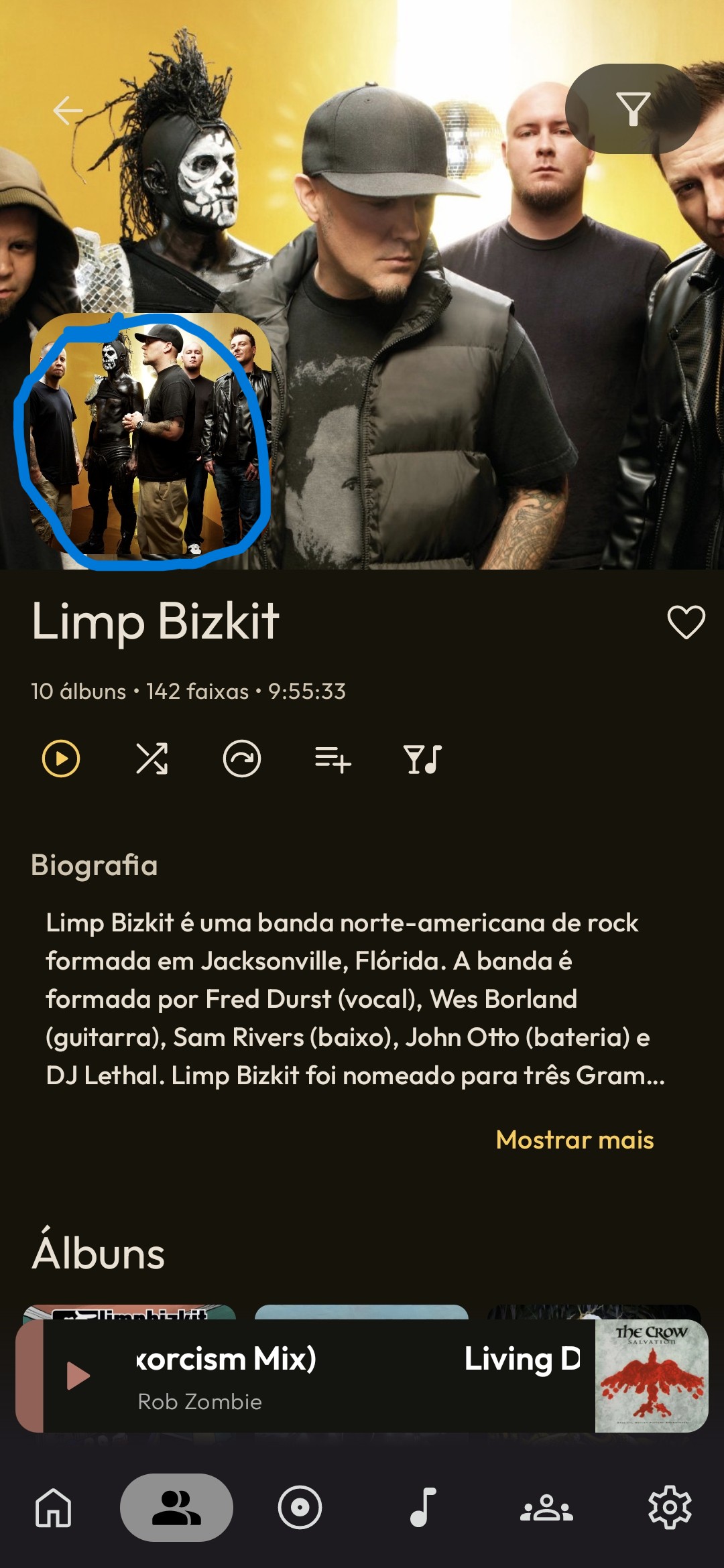The height and width of the screenshot is (1568, 724).
Task: Open the Limp Bizkit artist thumbnail picture
Action: (152, 434)
